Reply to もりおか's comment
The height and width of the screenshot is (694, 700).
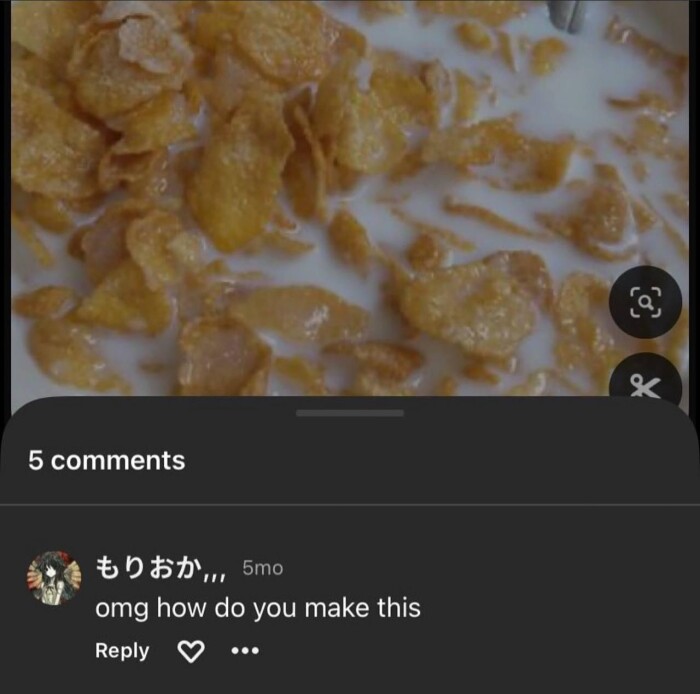(x=122, y=650)
